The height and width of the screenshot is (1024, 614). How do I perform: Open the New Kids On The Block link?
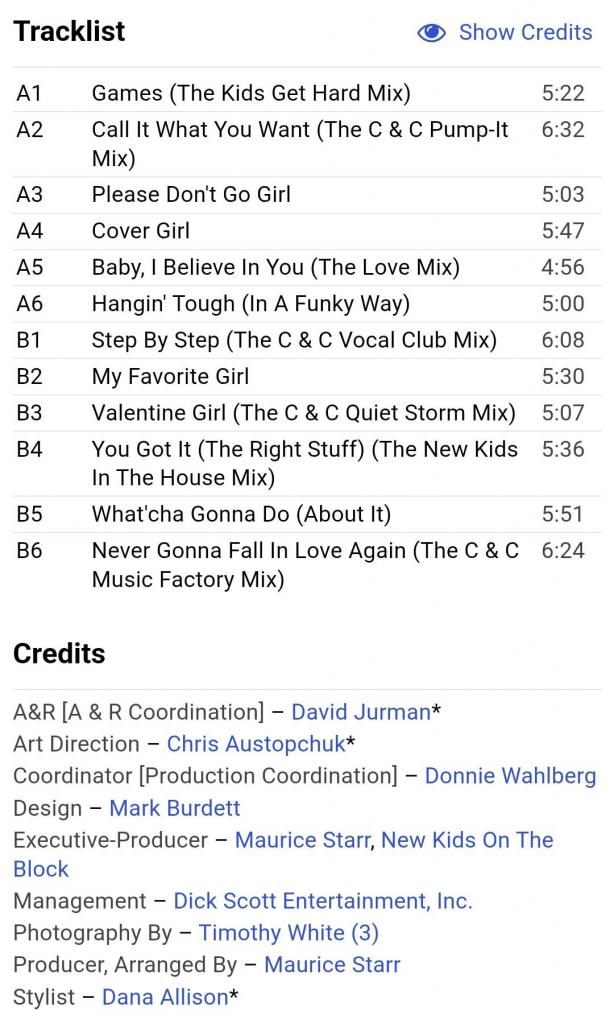click(x=467, y=840)
